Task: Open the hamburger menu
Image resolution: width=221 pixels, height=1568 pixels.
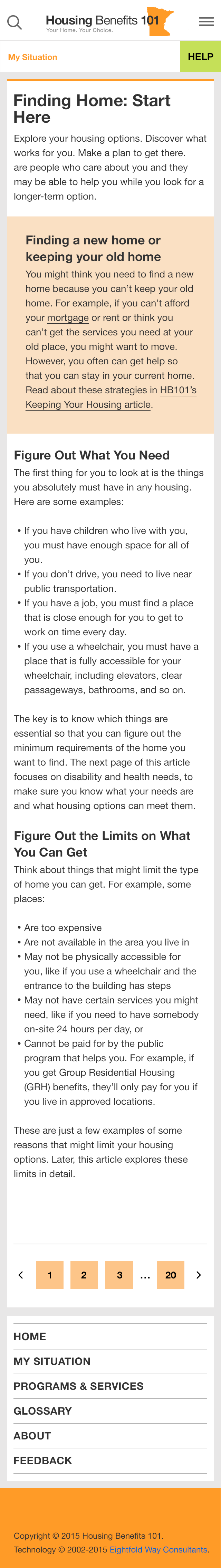Action: coord(206,22)
